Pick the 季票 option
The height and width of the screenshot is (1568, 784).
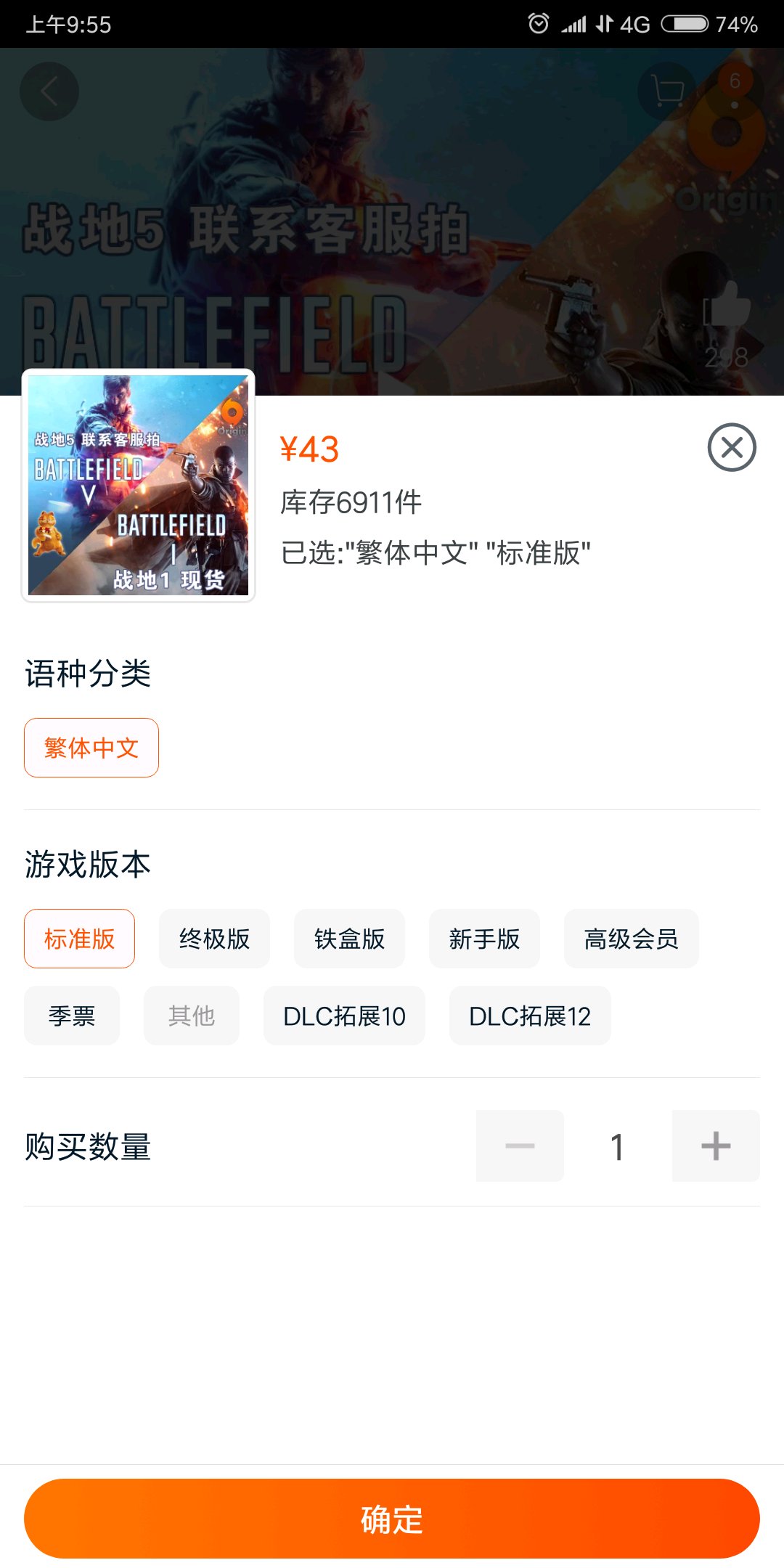pos(72,1016)
